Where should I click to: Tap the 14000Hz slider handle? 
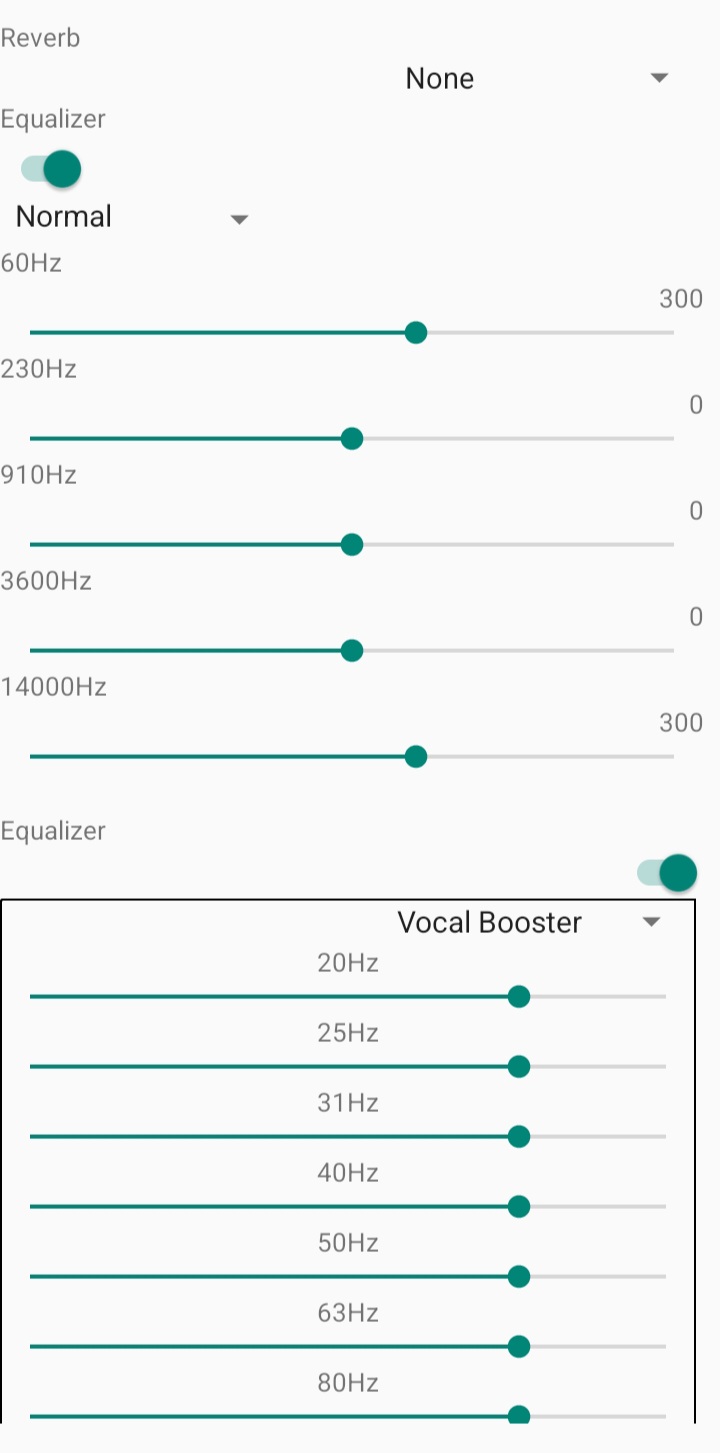(416, 756)
